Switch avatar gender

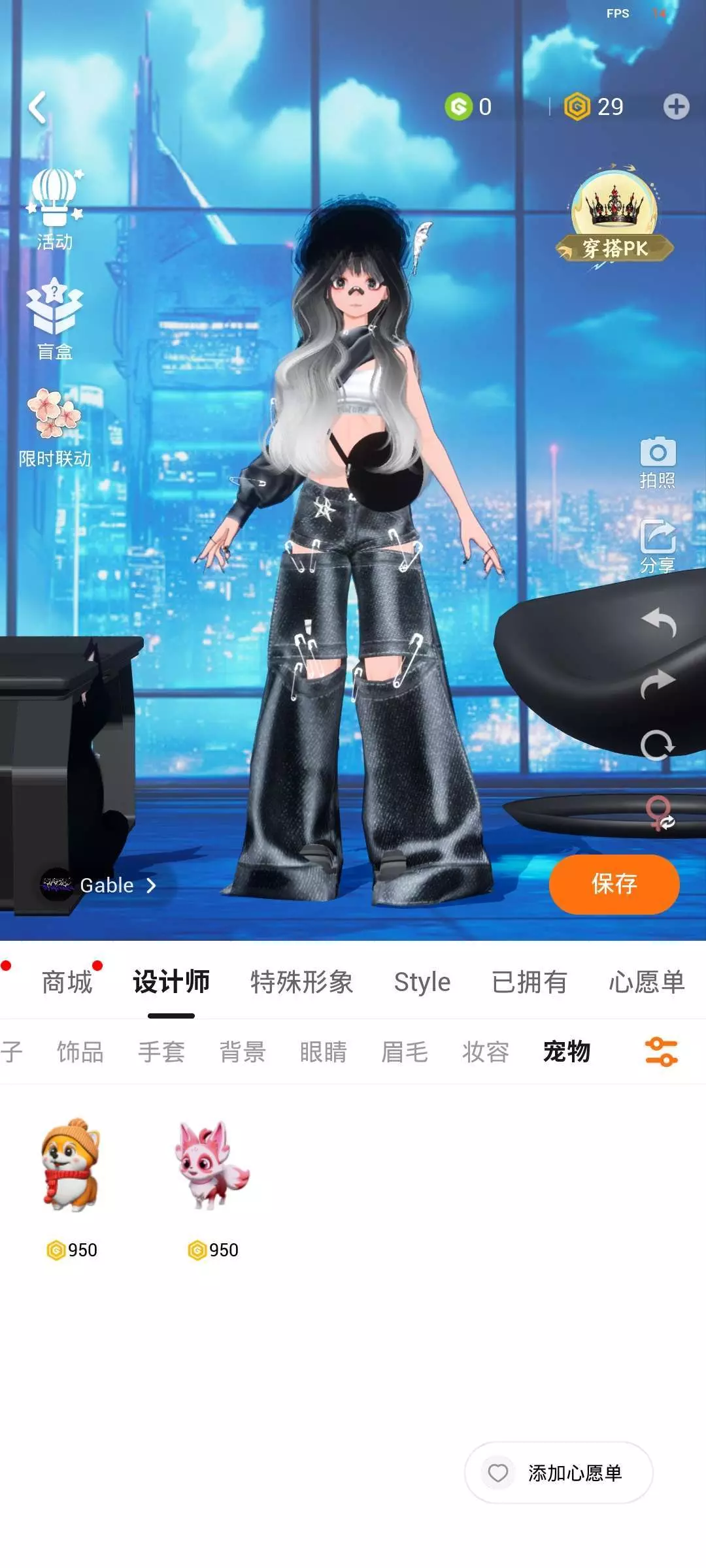tap(659, 813)
